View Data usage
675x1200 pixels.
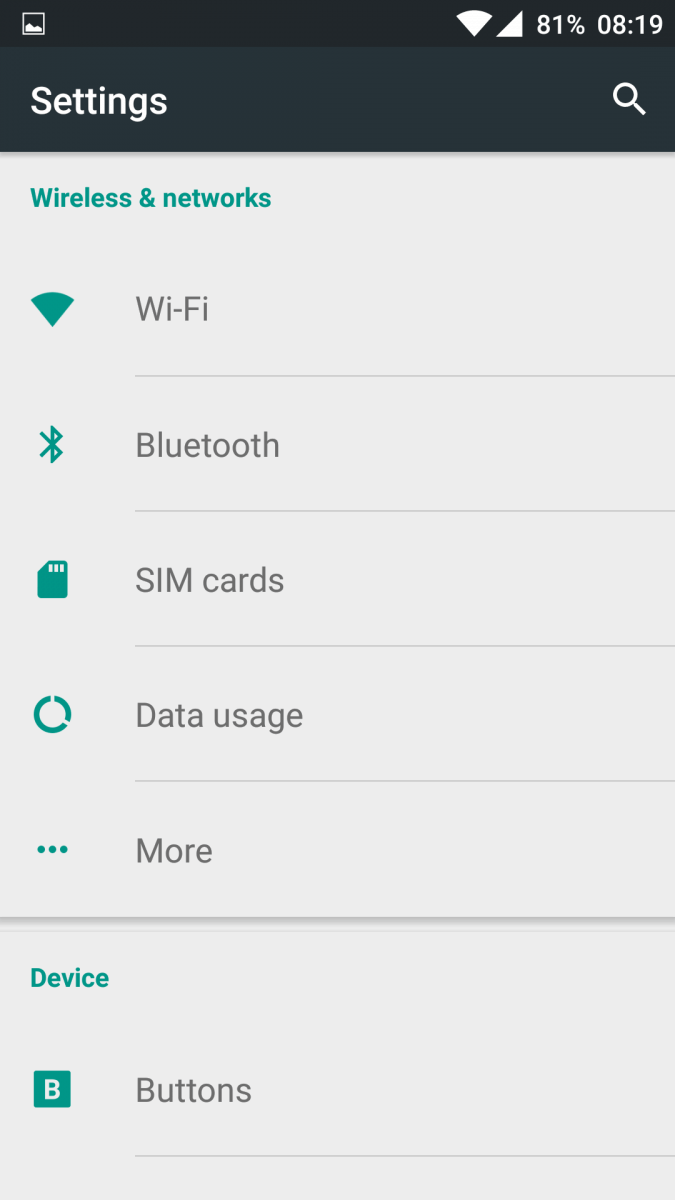[x=337, y=714]
